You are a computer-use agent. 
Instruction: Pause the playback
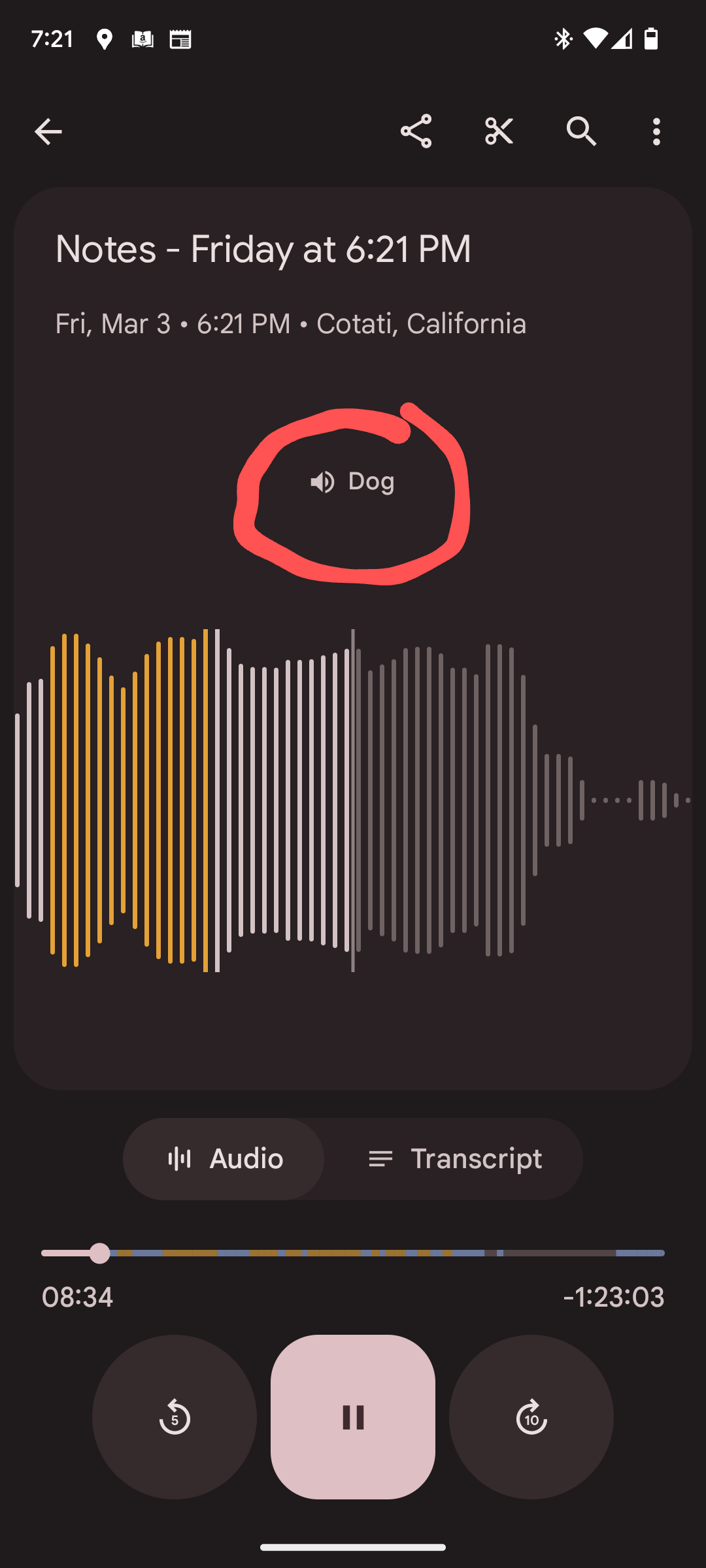click(353, 1417)
